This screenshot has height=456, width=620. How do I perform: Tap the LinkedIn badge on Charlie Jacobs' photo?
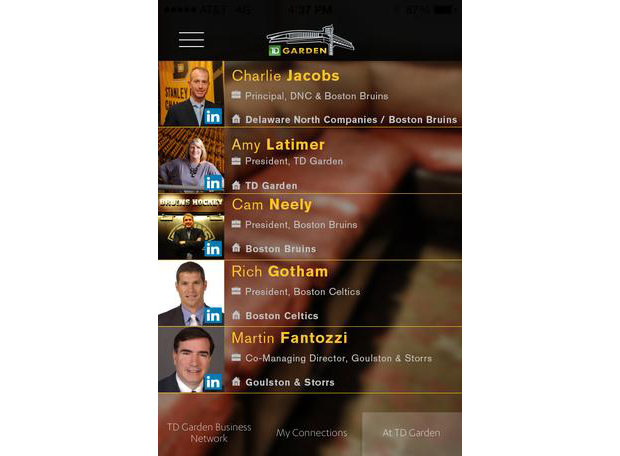(x=213, y=116)
